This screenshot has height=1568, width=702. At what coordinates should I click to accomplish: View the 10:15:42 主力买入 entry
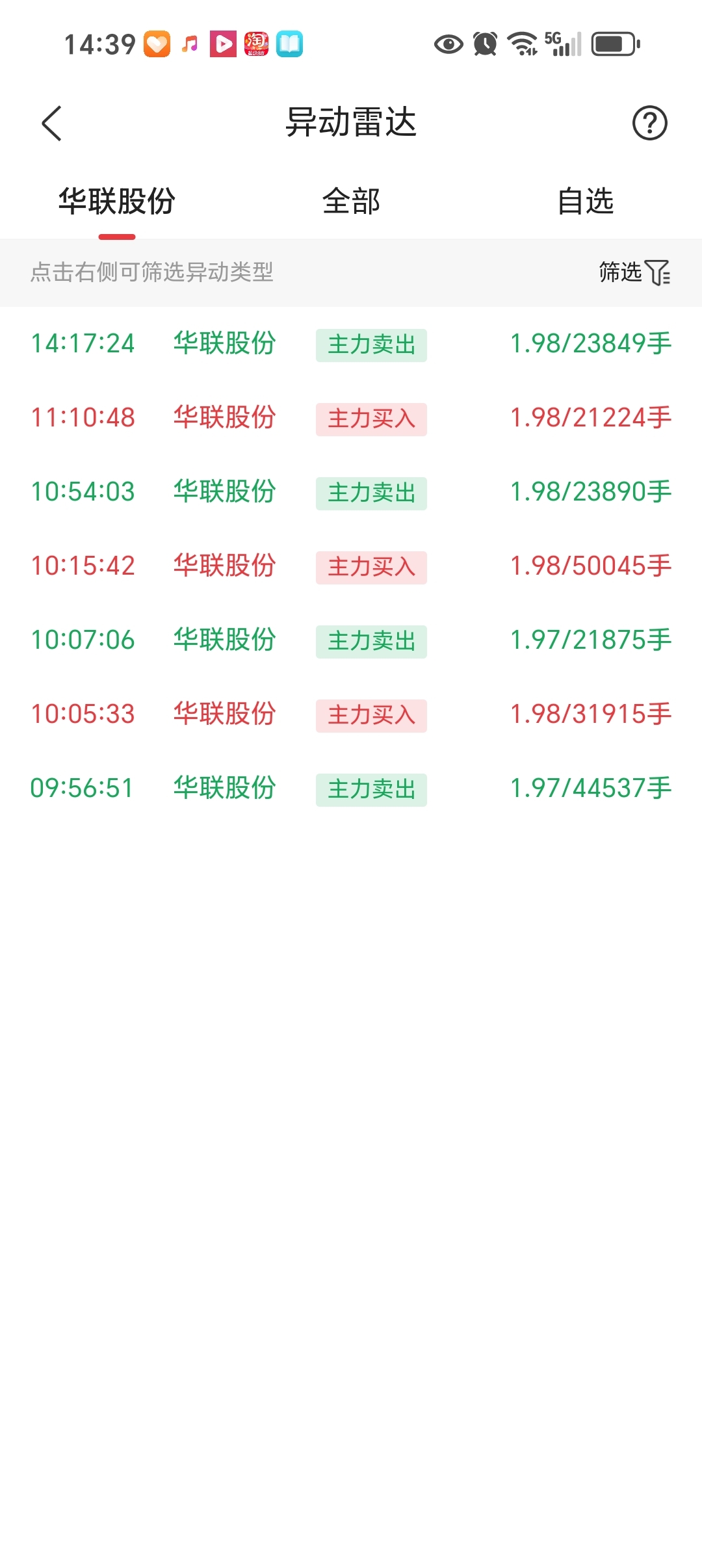(351, 567)
